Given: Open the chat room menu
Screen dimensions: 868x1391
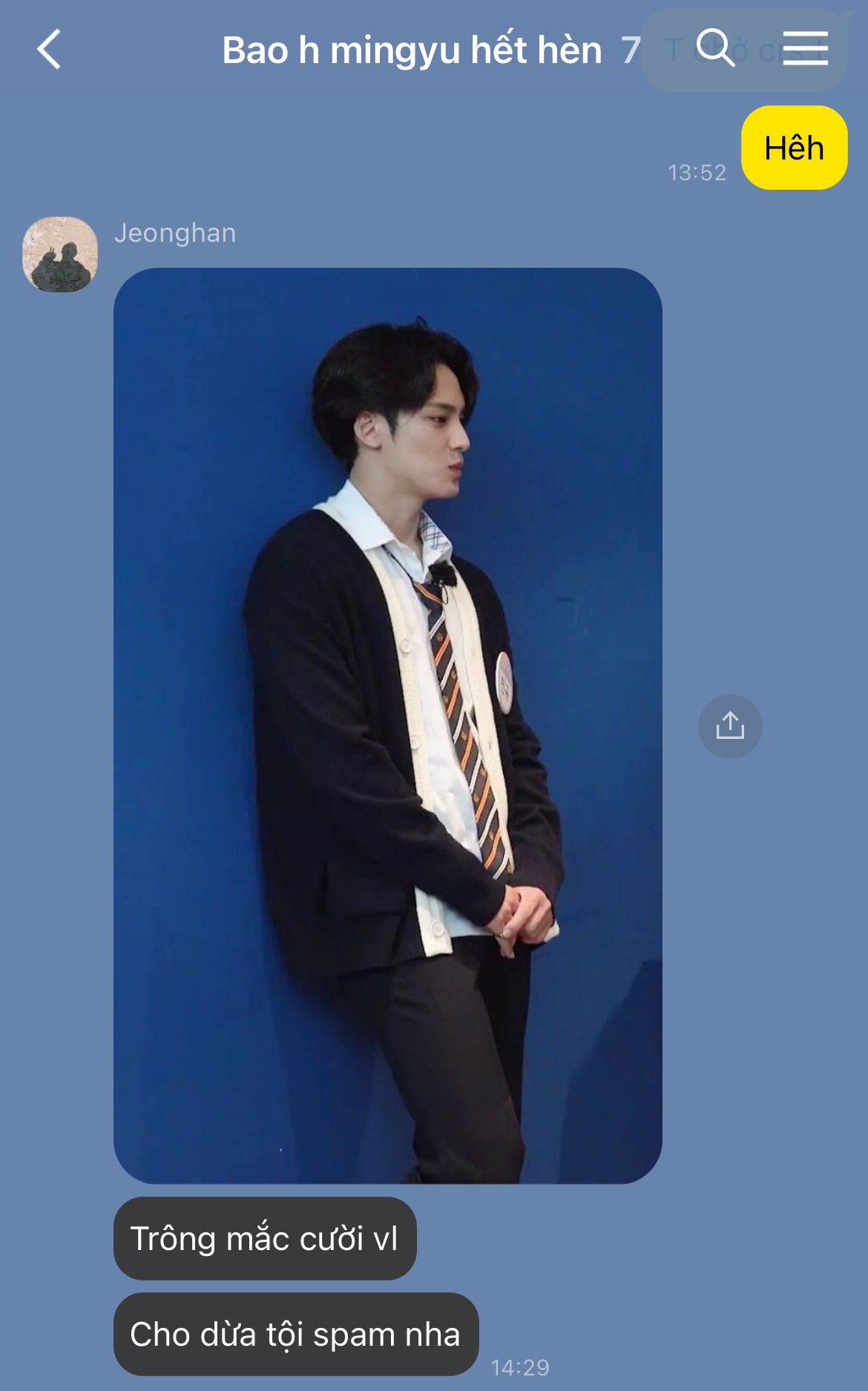Looking at the screenshot, I should 805,48.
